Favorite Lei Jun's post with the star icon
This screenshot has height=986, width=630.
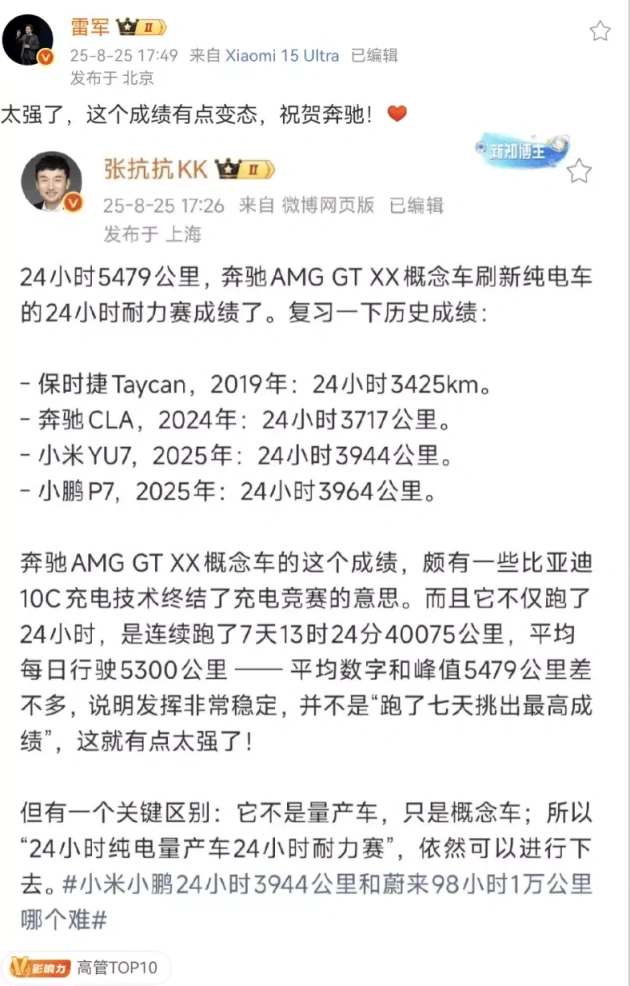pyautogui.click(x=599, y=31)
